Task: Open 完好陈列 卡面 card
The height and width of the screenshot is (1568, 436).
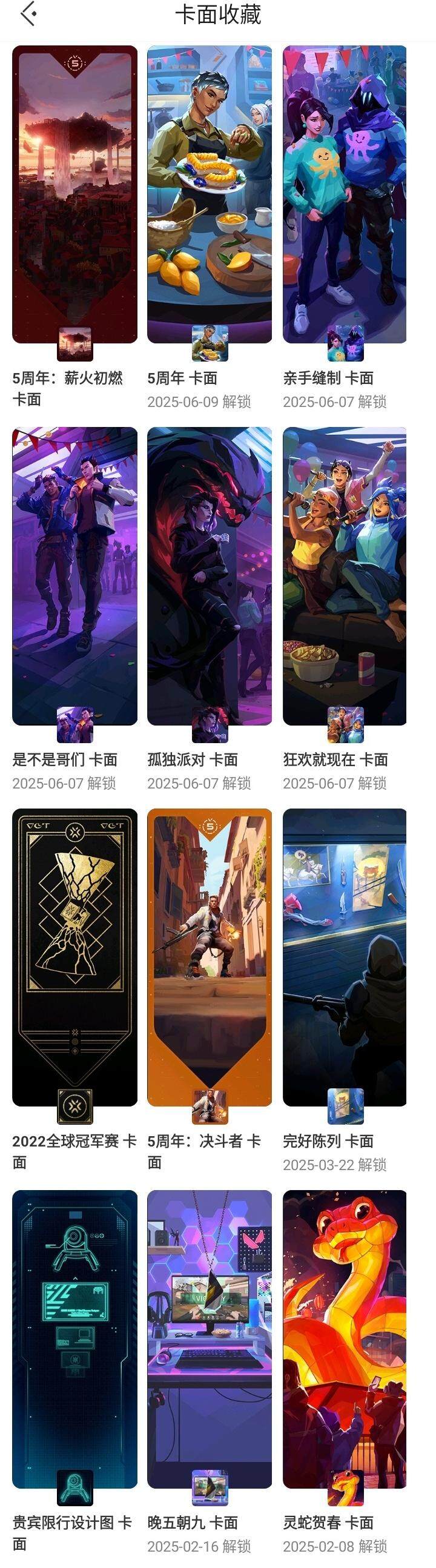Action: click(x=345, y=957)
